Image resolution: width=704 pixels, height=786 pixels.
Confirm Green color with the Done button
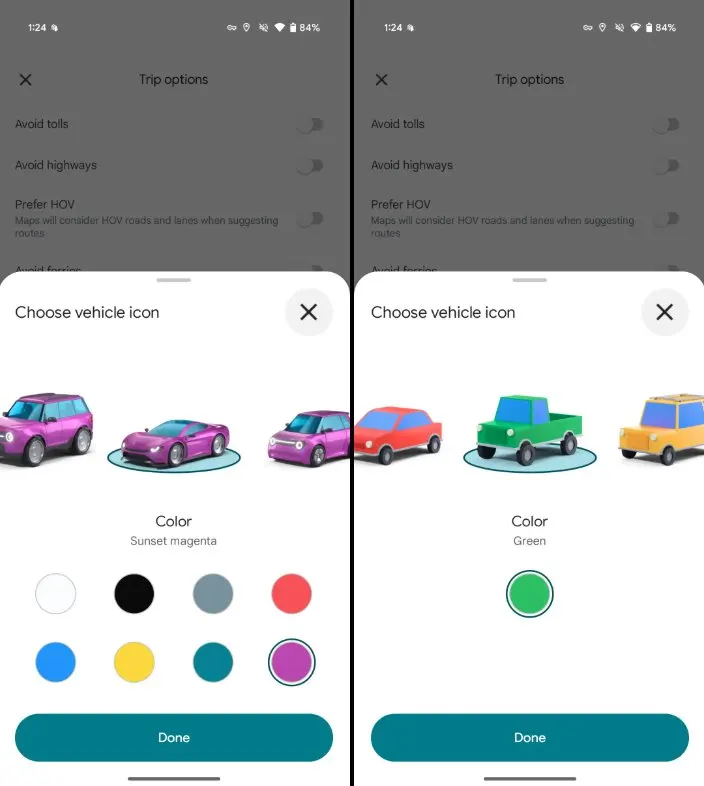coord(529,738)
